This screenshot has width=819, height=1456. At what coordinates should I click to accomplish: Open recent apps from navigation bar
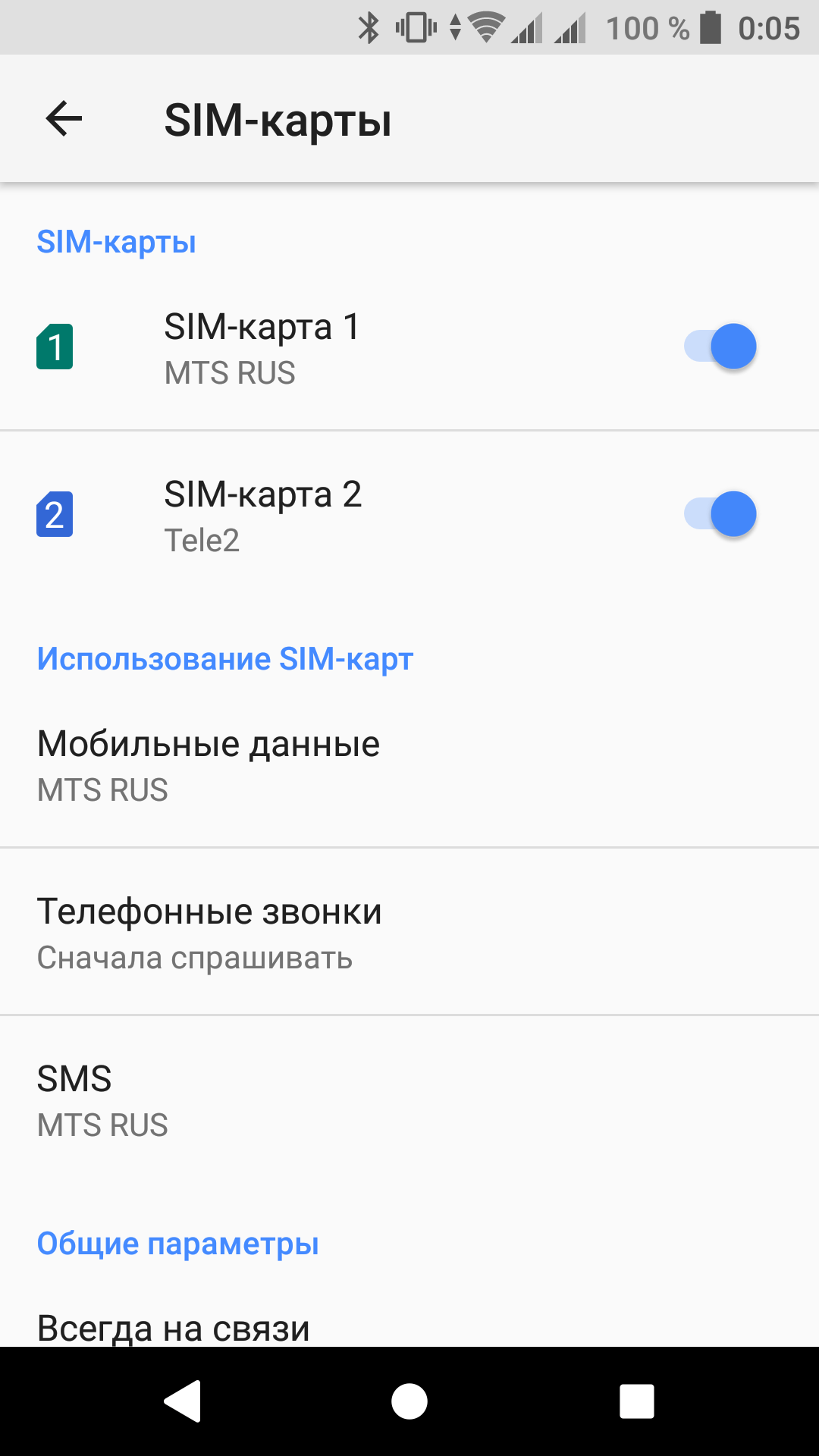click(636, 1401)
